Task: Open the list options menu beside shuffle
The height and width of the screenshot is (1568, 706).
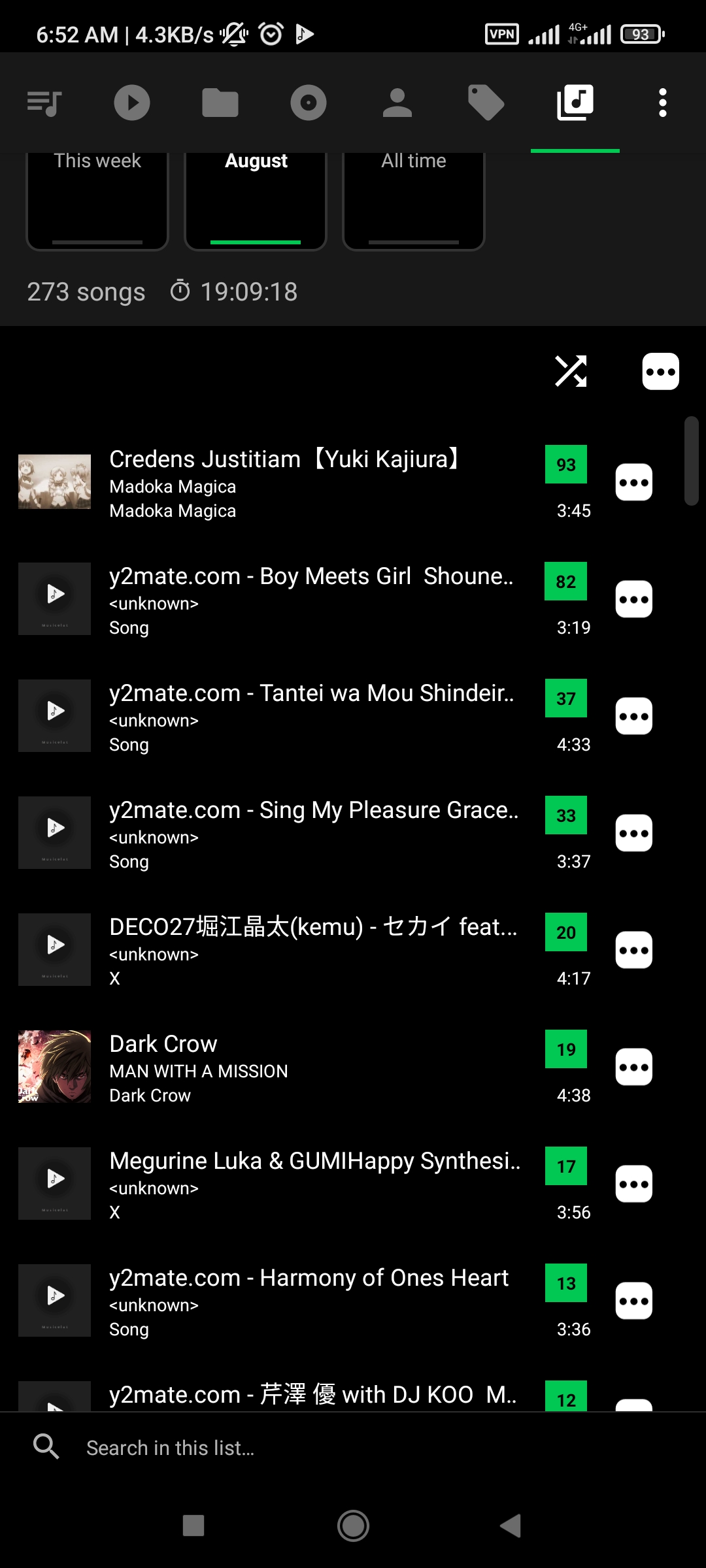Action: click(x=660, y=372)
